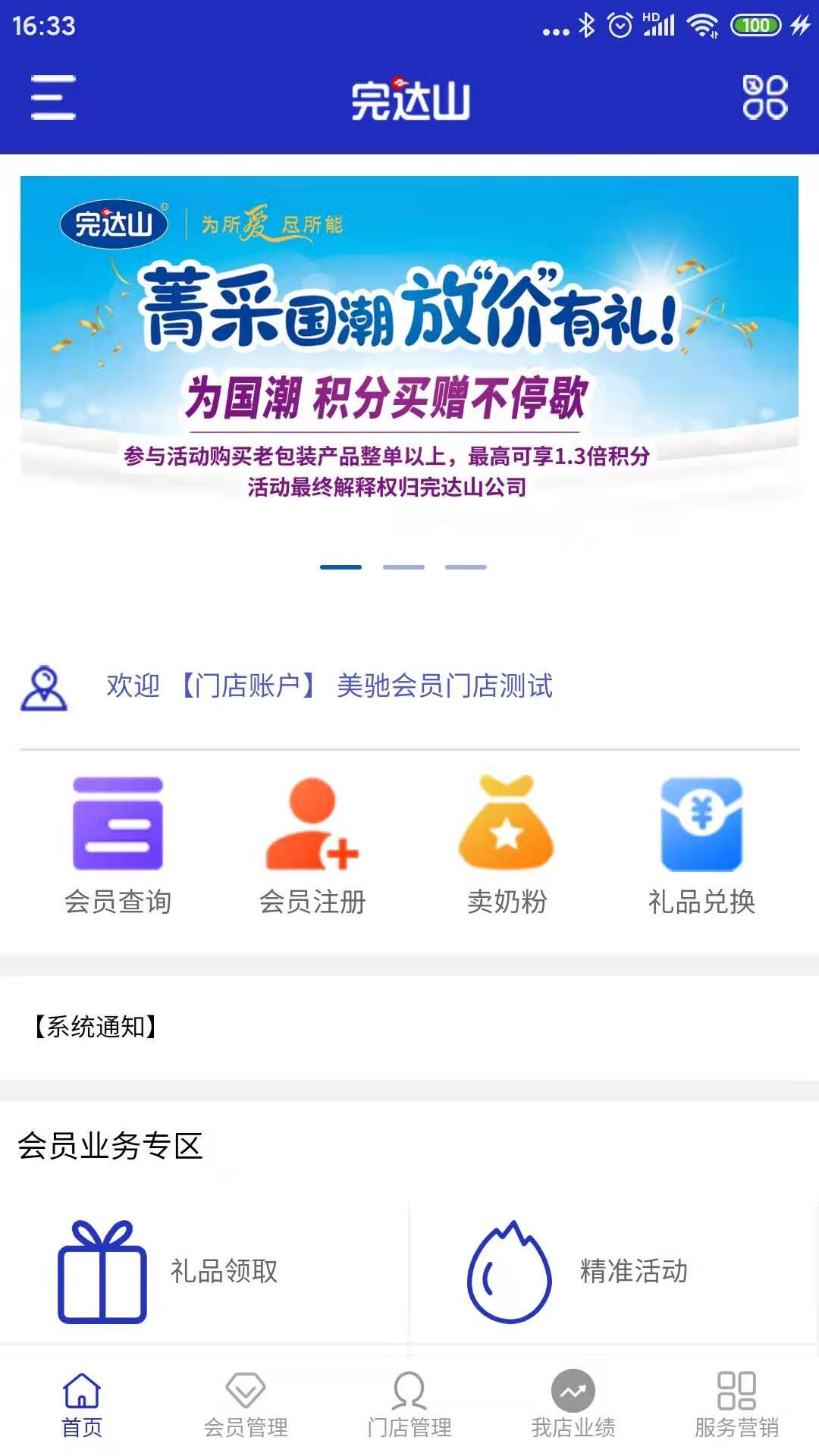This screenshot has width=819, height=1456.
Task: Tap the 精准活动 flame icon
Action: click(x=510, y=1272)
